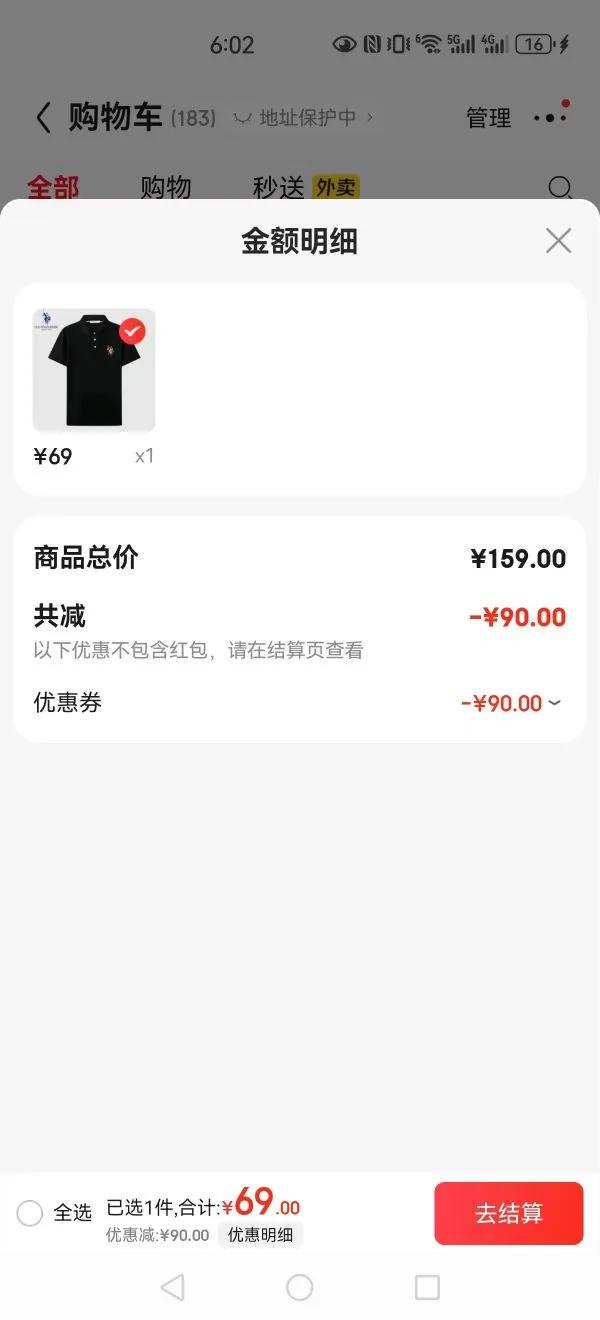Go back from the 购物车 page
Screen dimensions: 600x1320
[42, 118]
